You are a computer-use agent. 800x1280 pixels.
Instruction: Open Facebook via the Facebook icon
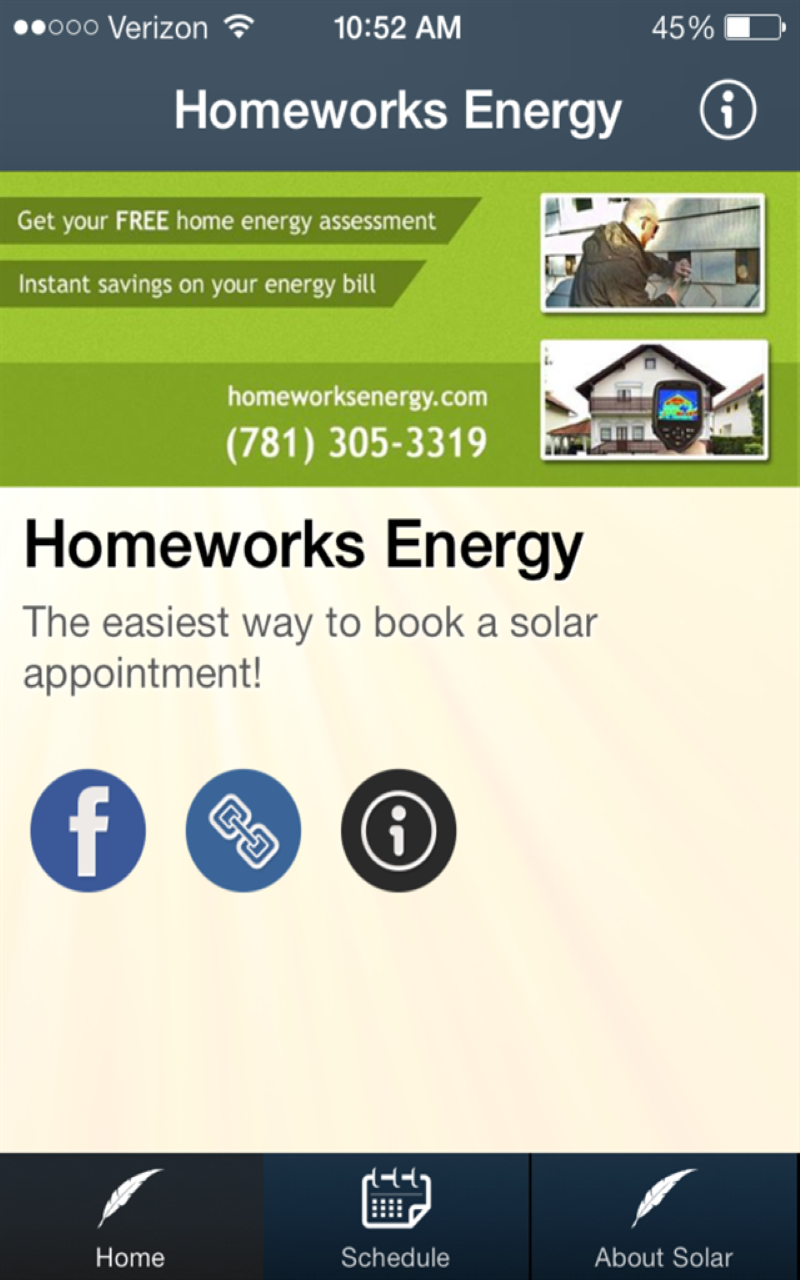88,830
